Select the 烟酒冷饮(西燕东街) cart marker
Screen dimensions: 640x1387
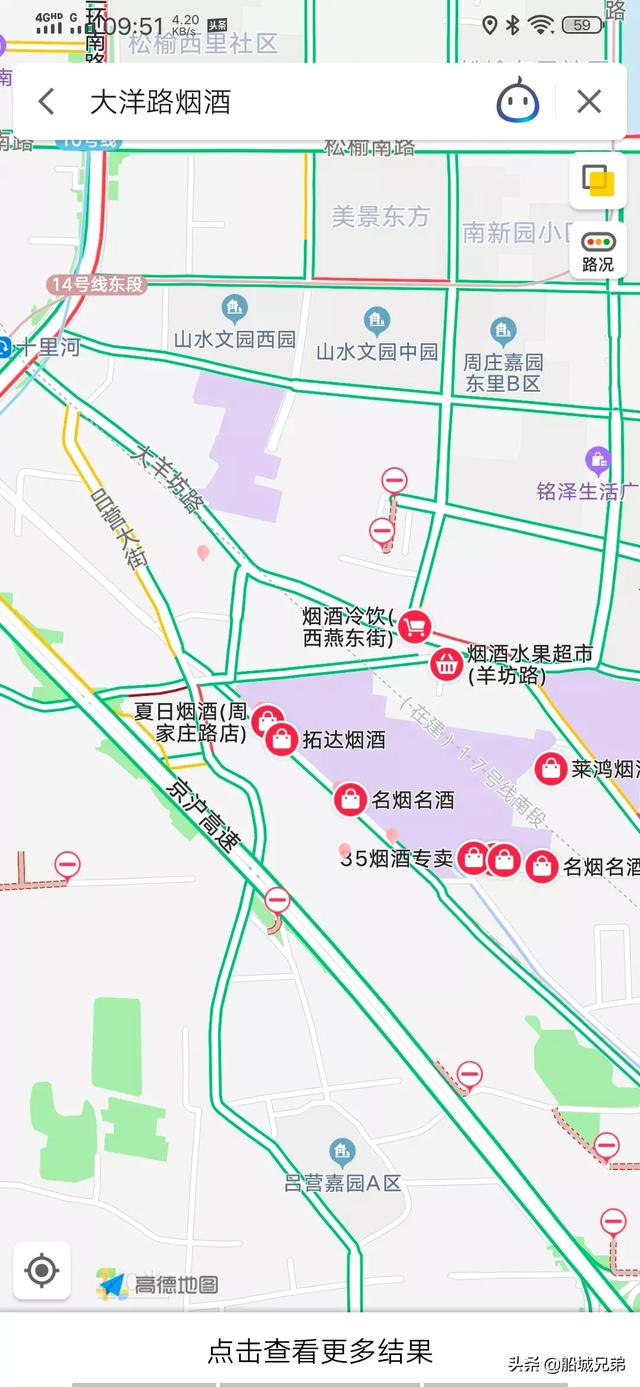[x=414, y=627]
